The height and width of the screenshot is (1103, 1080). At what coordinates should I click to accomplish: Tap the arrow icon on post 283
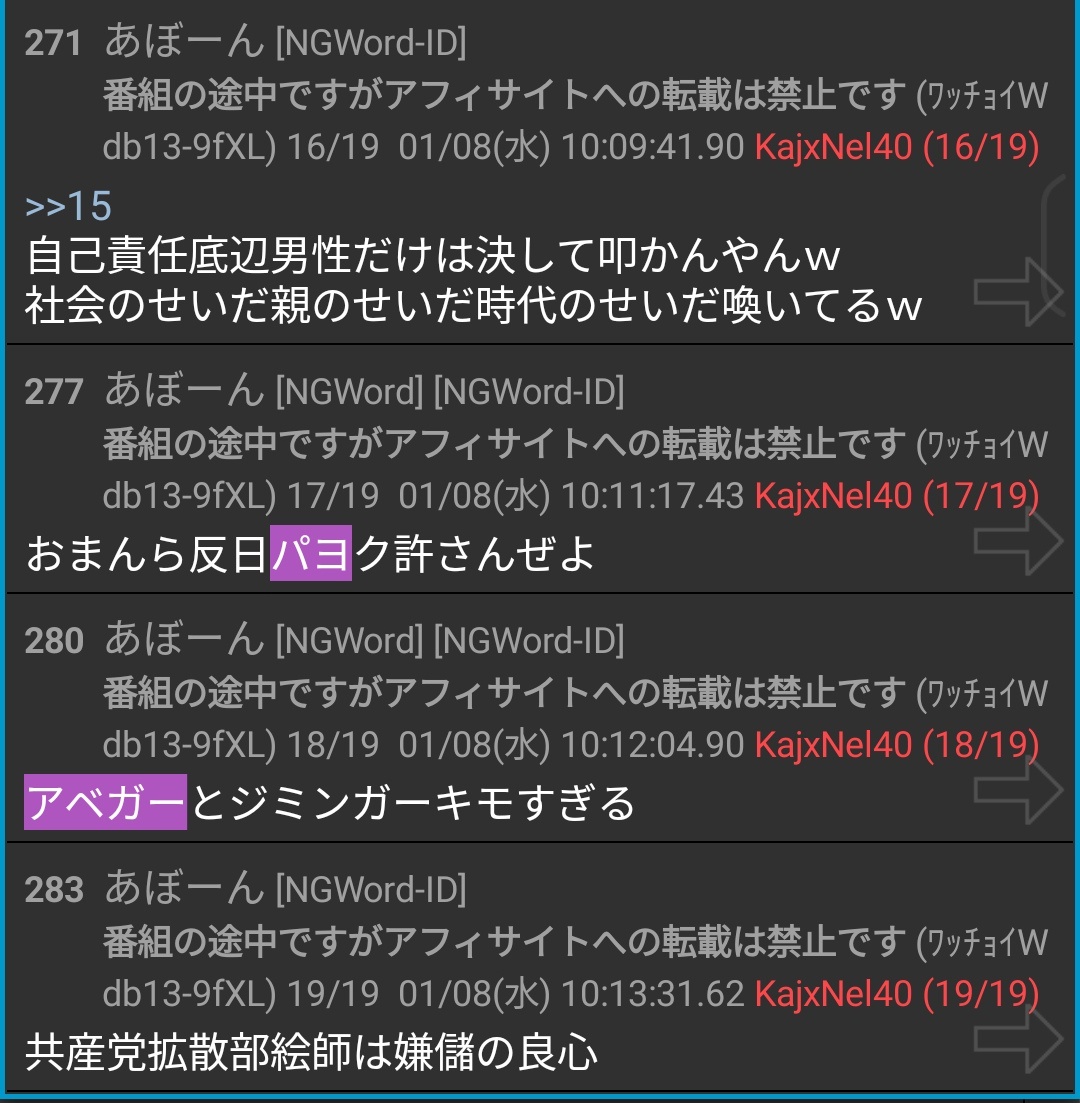coord(1015,1038)
